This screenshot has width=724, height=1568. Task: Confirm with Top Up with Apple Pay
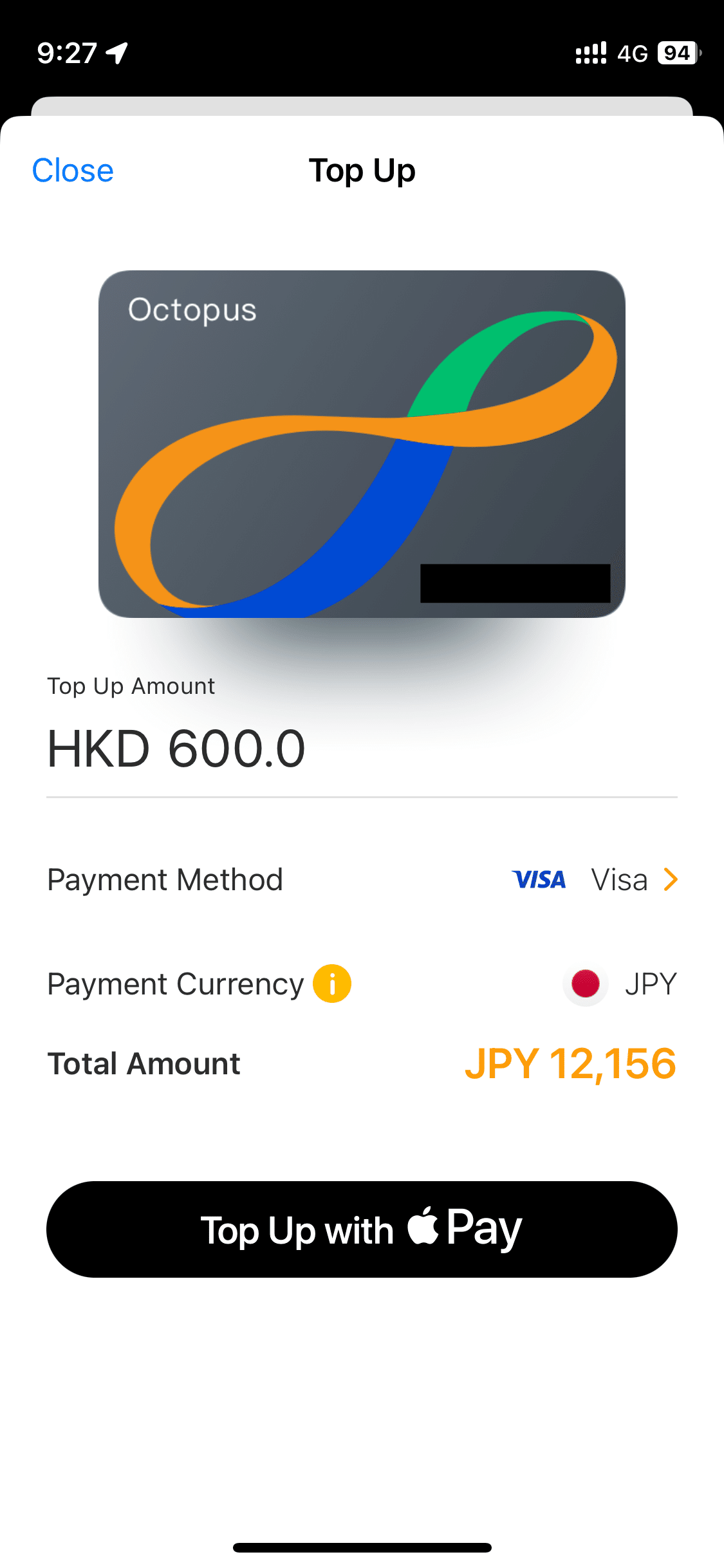tap(362, 1229)
